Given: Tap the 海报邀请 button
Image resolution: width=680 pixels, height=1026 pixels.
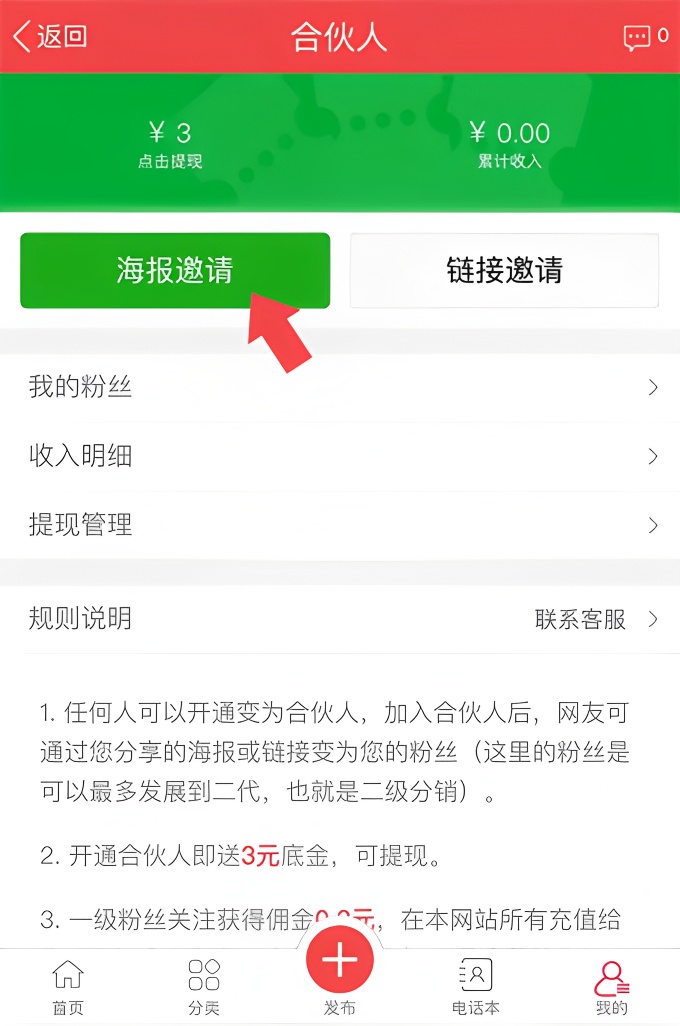Looking at the screenshot, I should (175, 270).
